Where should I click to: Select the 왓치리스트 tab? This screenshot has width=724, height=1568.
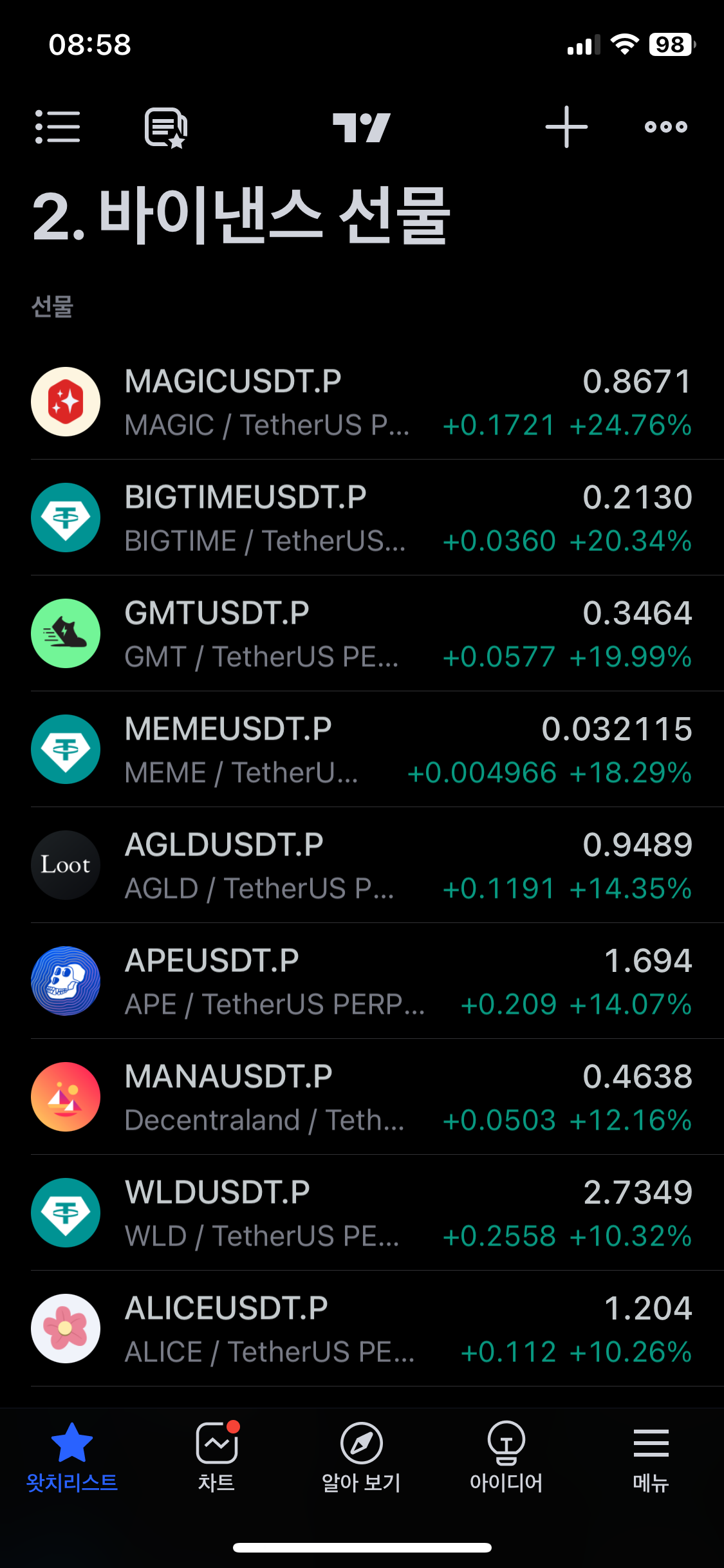click(72, 1457)
